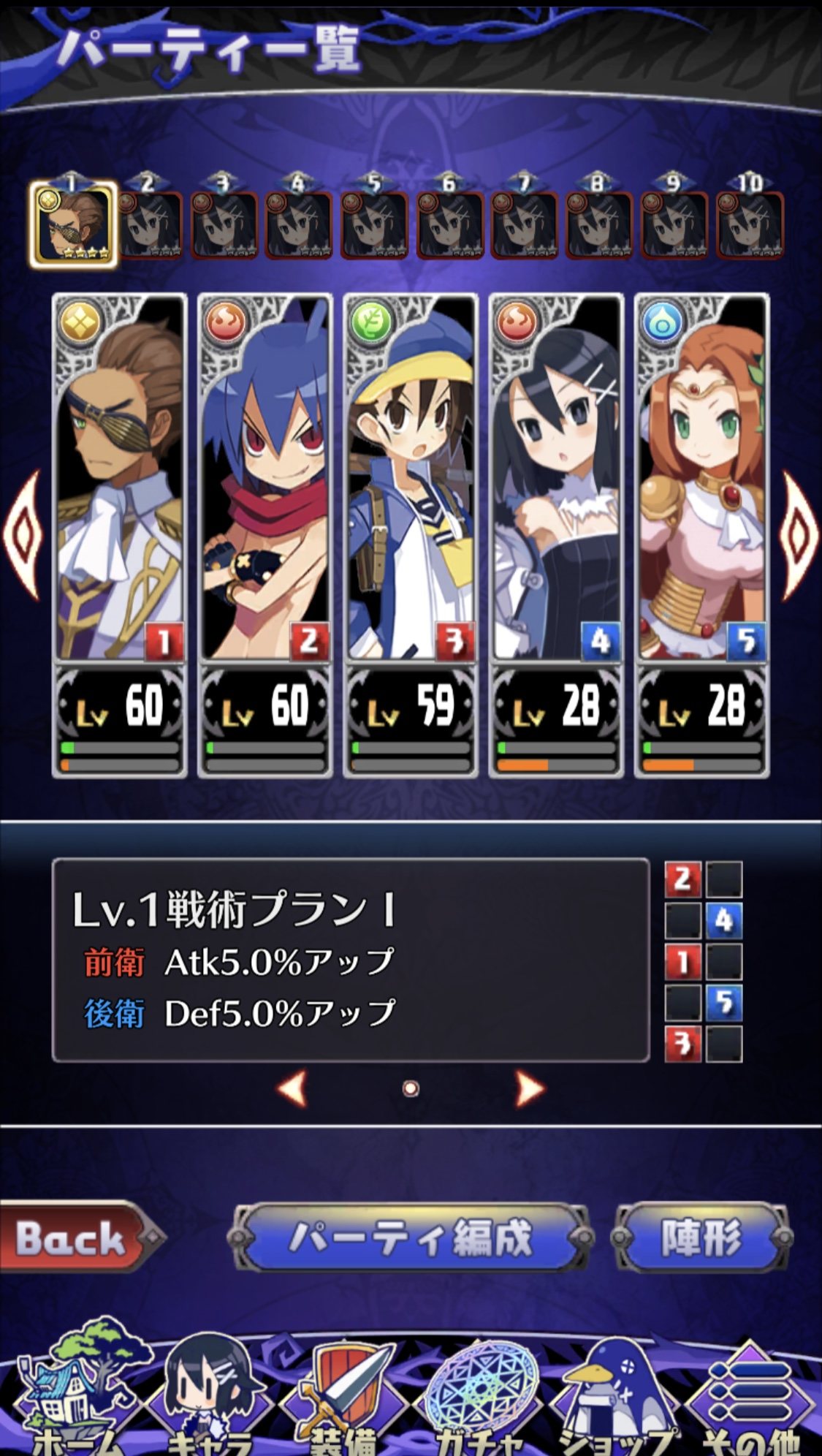This screenshot has height=1456, width=822.
Task: Open eyepatch character card Lv 60
Action: pyautogui.click(x=120, y=536)
